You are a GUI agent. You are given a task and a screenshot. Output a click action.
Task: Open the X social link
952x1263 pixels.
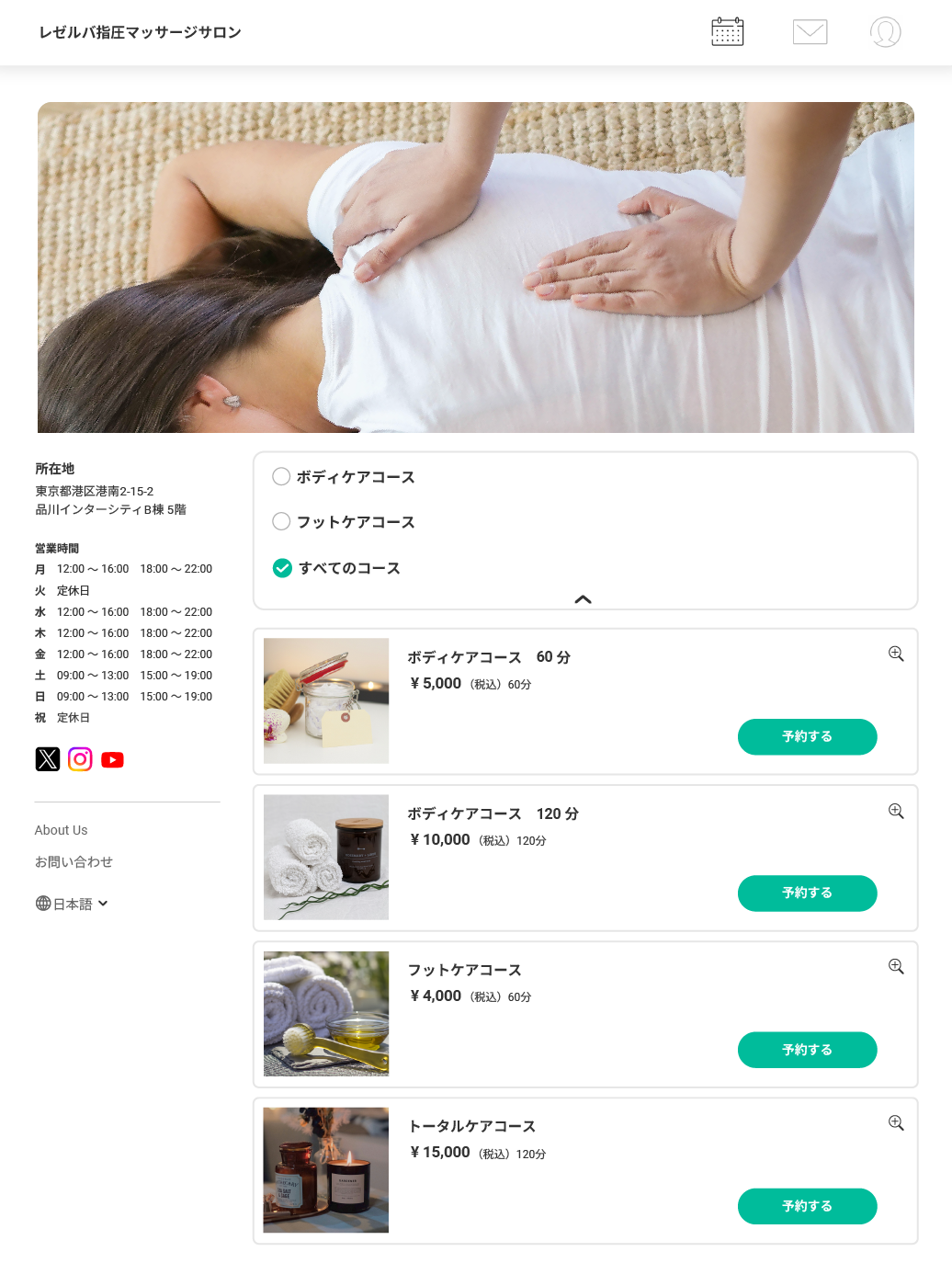click(x=48, y=759)
